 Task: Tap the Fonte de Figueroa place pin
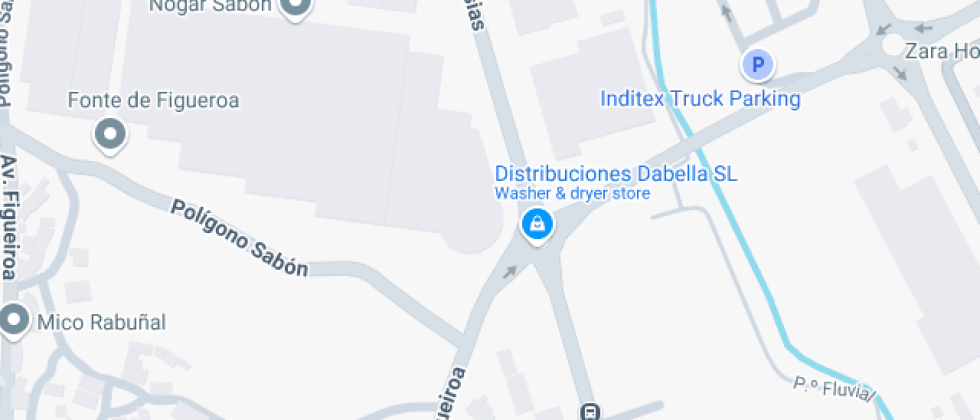[x=109, y=133]
